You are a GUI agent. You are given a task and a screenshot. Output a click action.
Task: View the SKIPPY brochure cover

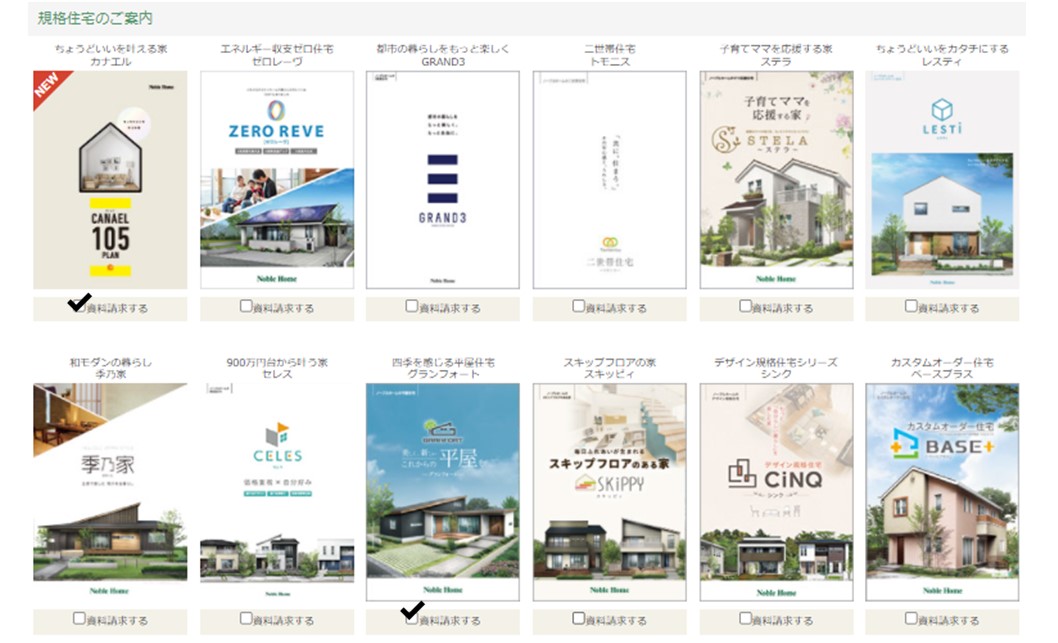click(609, 492)
